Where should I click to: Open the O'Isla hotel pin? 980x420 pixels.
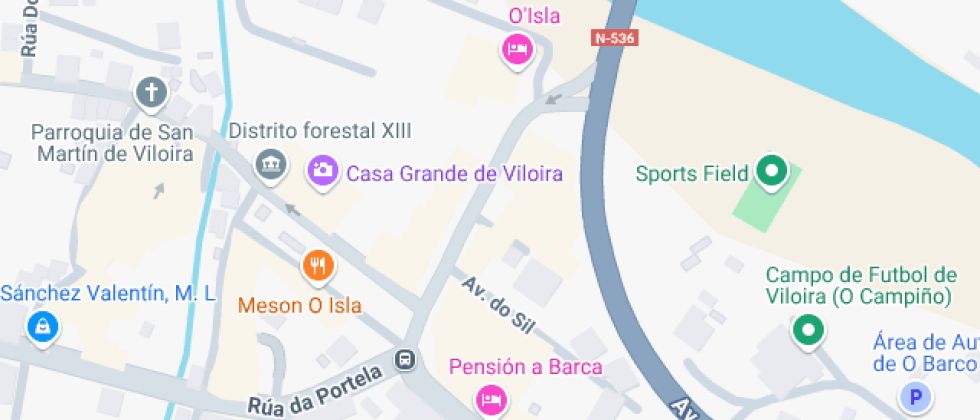[516, 48]
